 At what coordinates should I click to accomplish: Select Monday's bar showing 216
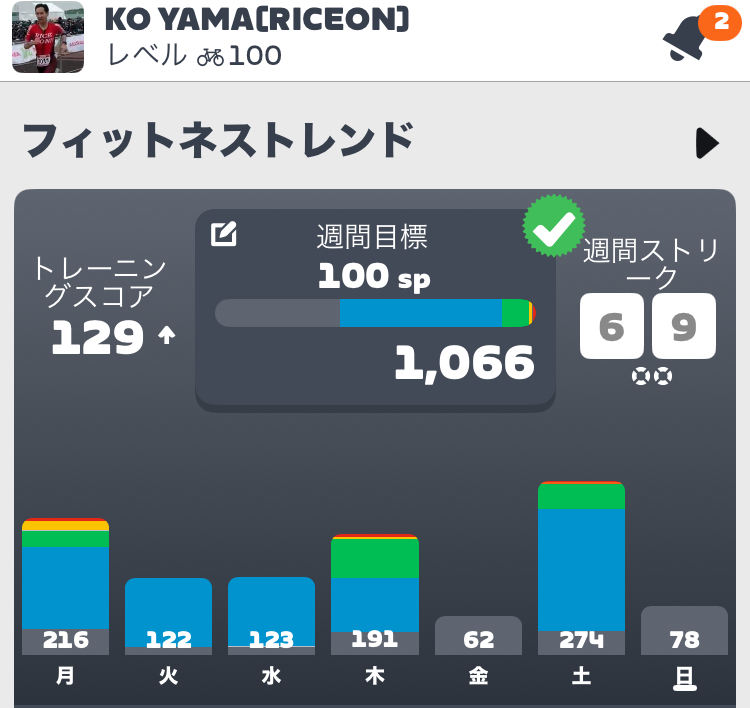point(66,588)
